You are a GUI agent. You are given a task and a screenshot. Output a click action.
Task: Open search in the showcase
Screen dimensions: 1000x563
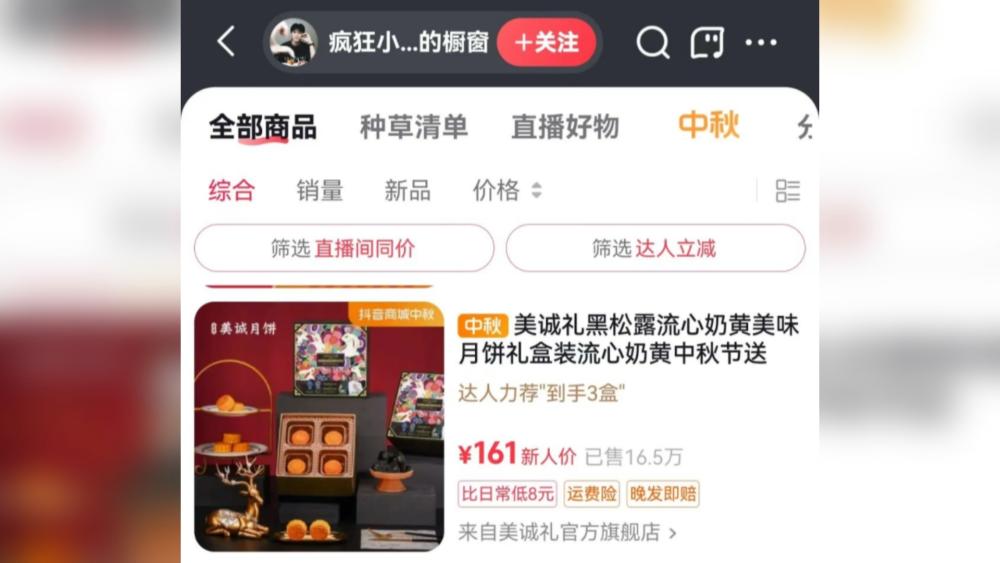tap(653, 42)
